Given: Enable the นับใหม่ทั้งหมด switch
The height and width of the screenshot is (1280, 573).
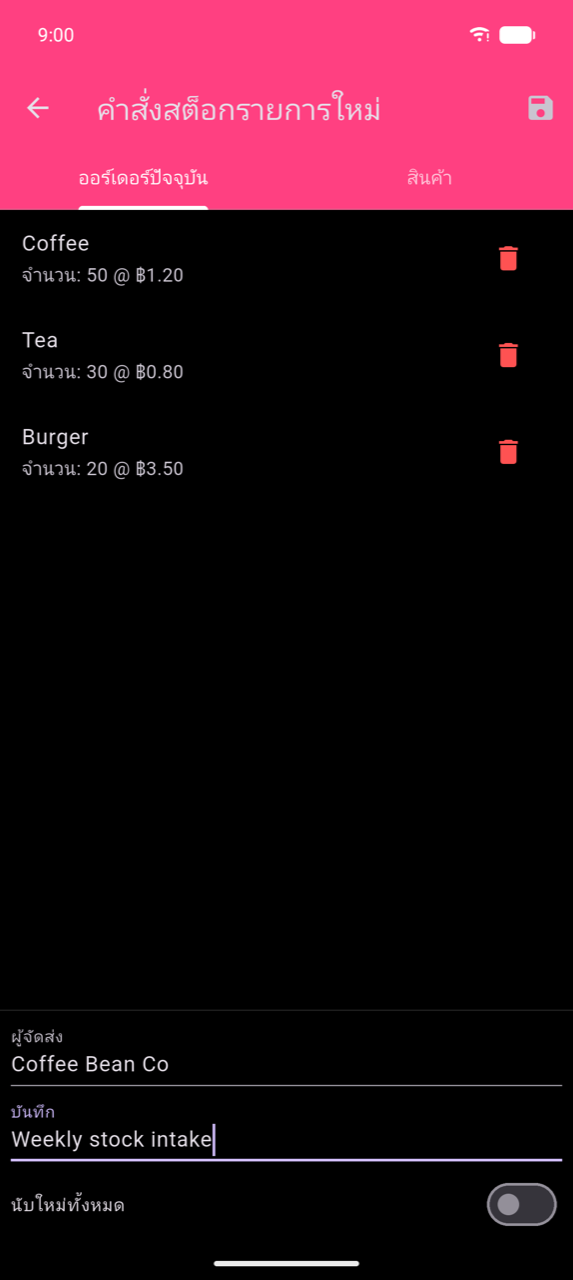Looking at the screenshot, I should 521,1204.
